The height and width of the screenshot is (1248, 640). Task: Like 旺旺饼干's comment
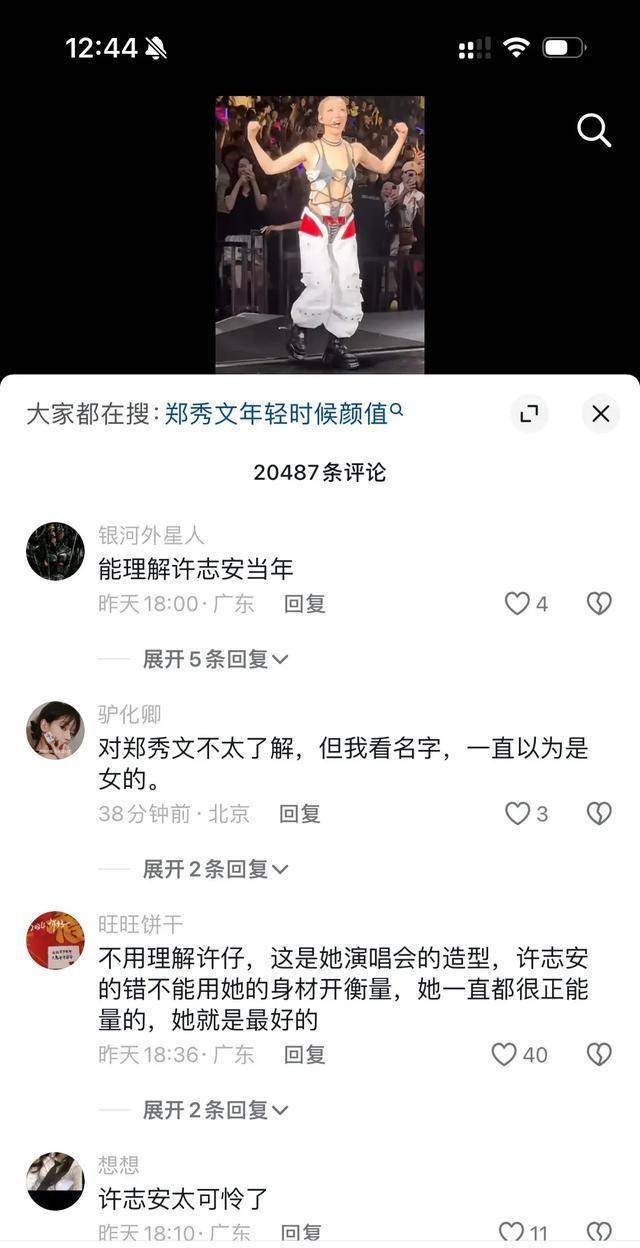pyautogui.click(x=520, y=1054)
